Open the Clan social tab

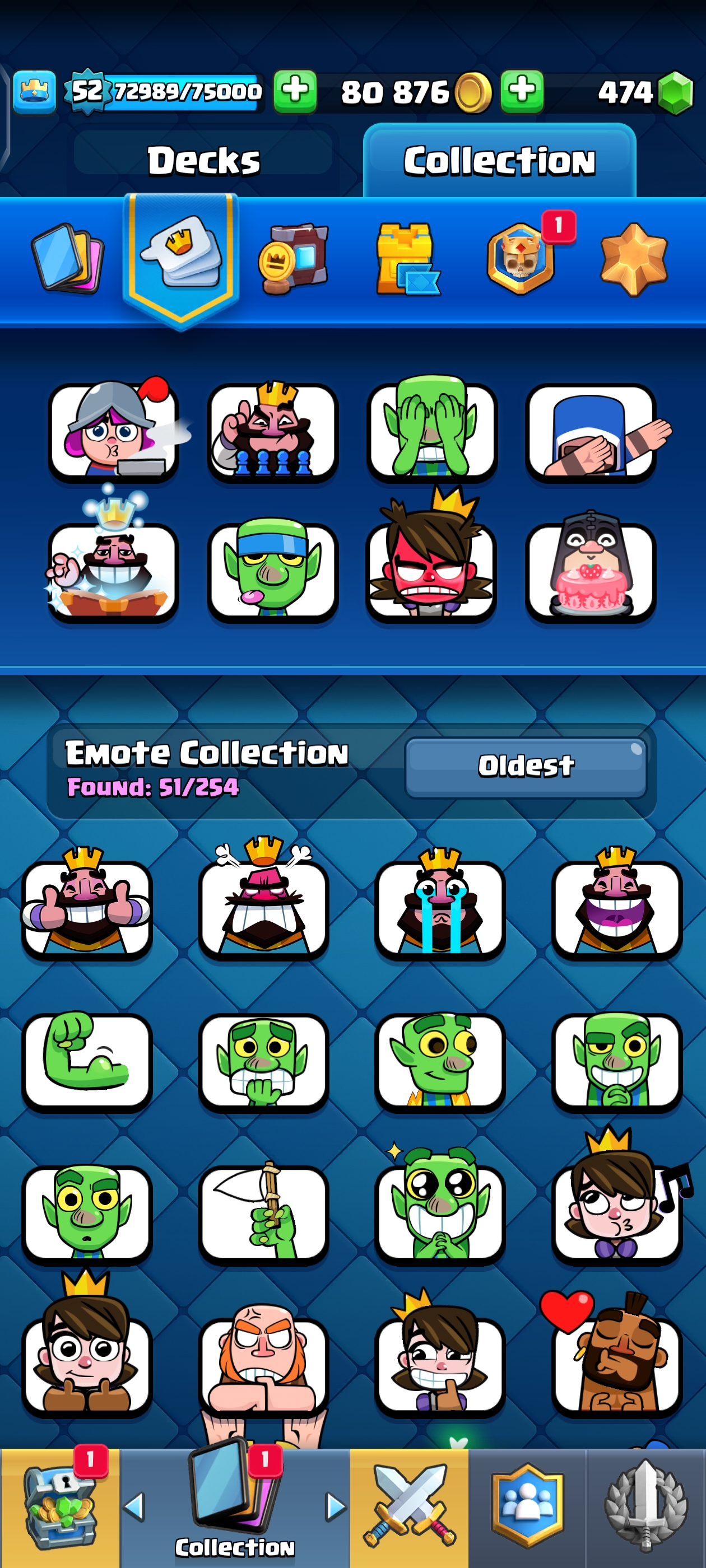[x=527, y=1506]
